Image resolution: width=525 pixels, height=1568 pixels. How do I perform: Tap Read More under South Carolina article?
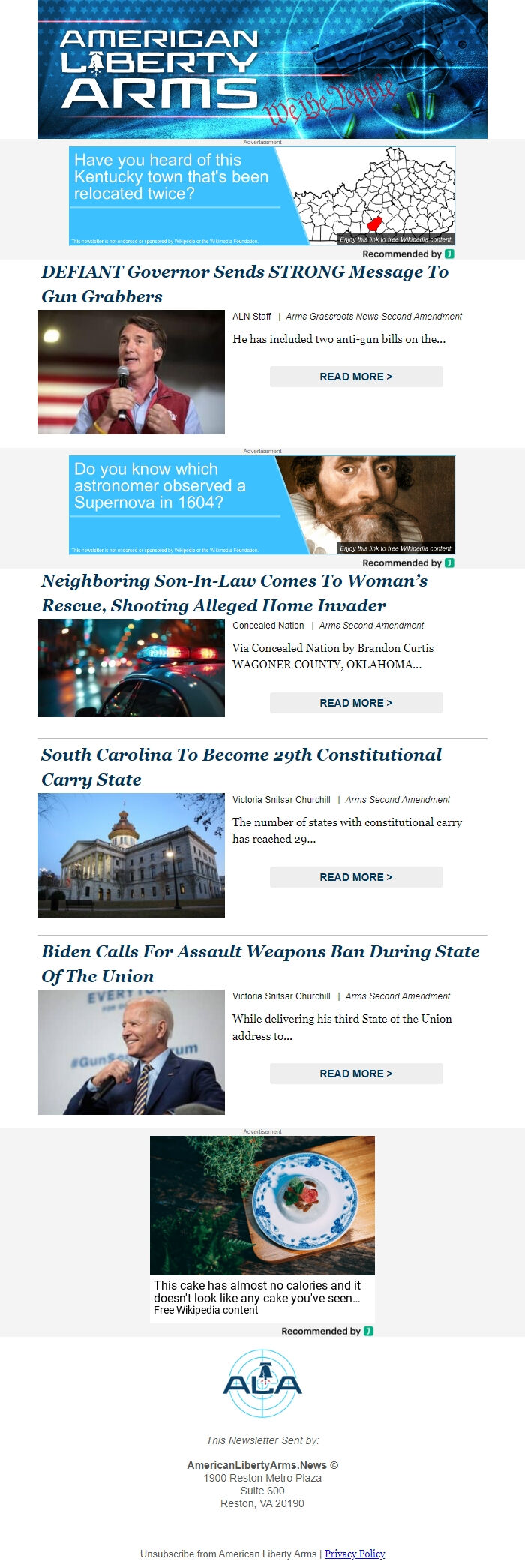point(356,877)
